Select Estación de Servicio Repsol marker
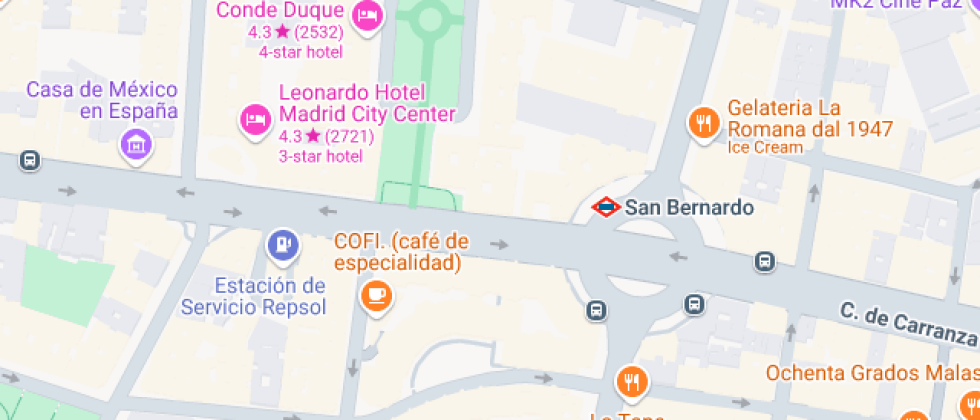Image resolution: width=980 pixels, height=420 pixels. [x=283, y=243]
